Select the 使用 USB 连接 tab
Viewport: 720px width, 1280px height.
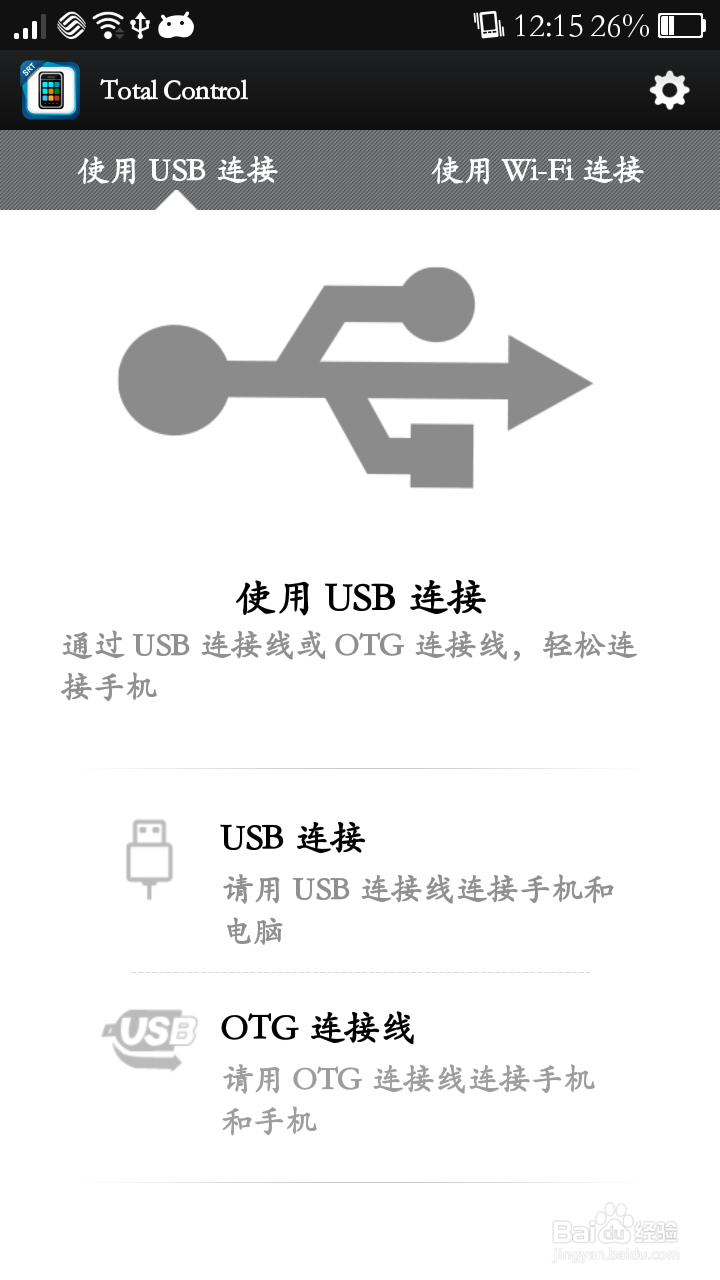tap(178, 170)
